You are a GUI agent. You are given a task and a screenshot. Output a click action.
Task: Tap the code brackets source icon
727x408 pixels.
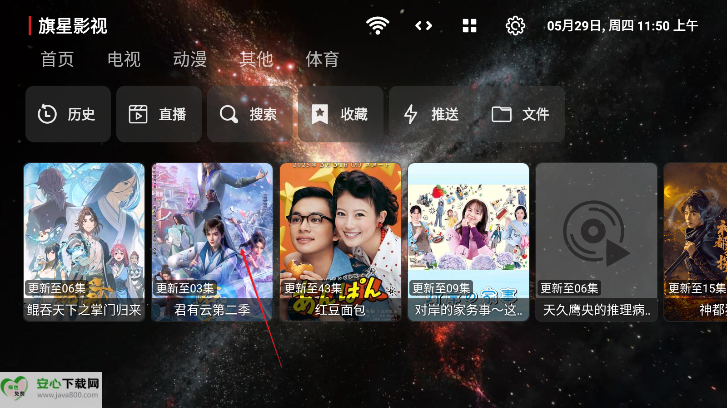point(424,26)
